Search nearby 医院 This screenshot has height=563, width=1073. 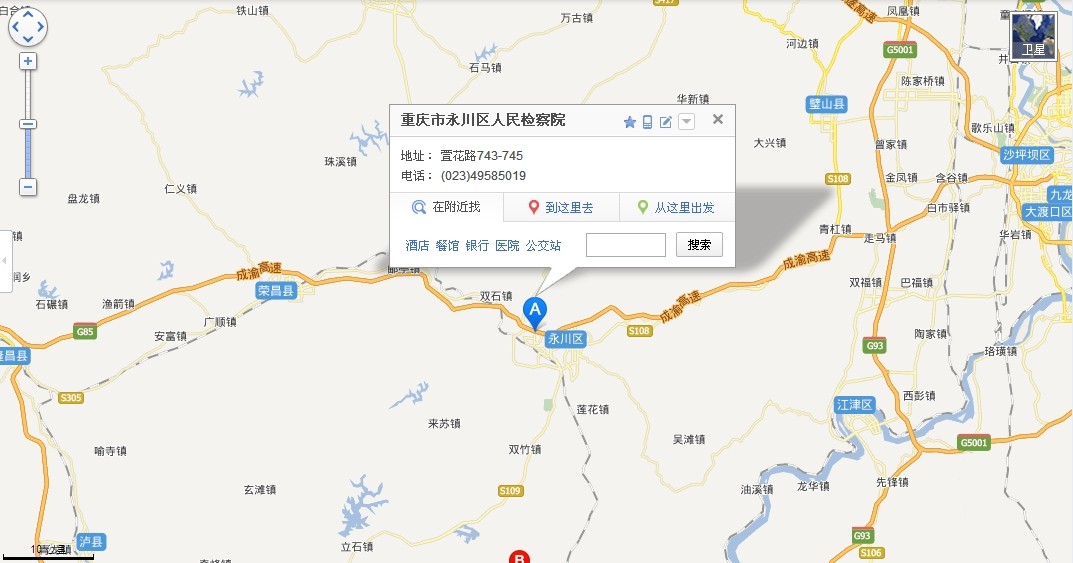(x=507, y=245)
